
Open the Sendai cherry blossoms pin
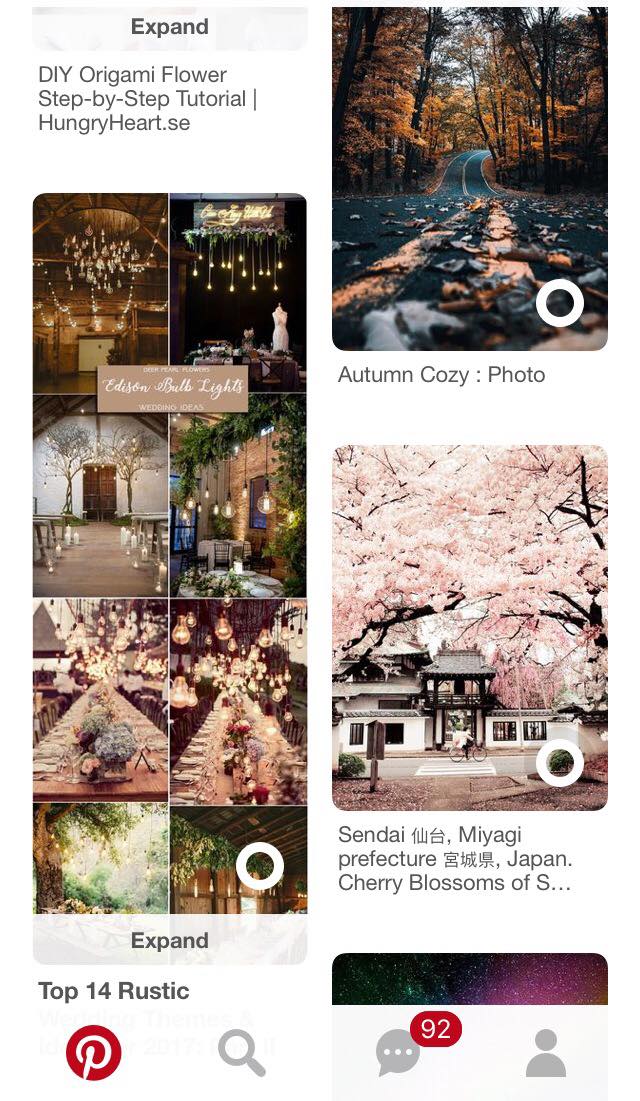[470, 628]
